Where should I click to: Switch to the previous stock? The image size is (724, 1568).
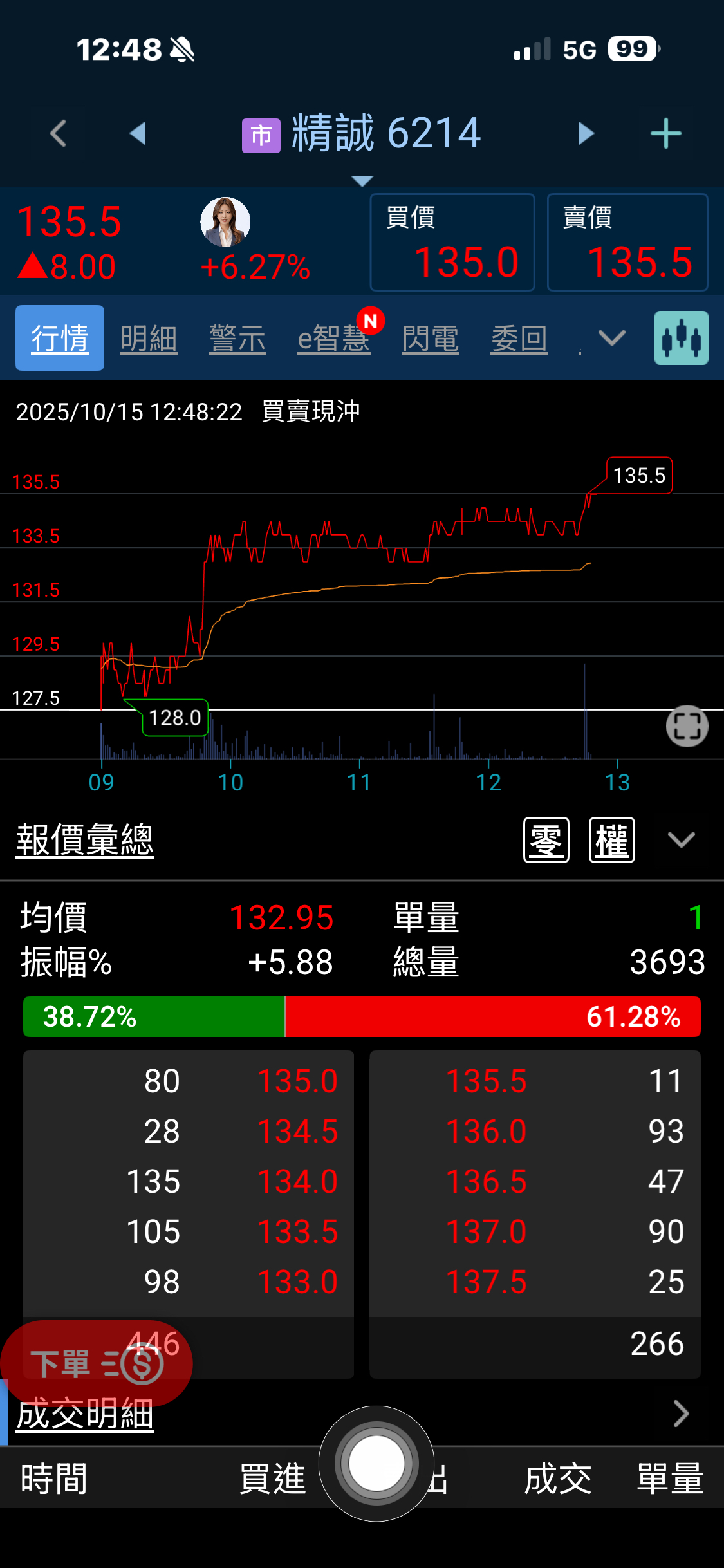click(x=137, y=134)
